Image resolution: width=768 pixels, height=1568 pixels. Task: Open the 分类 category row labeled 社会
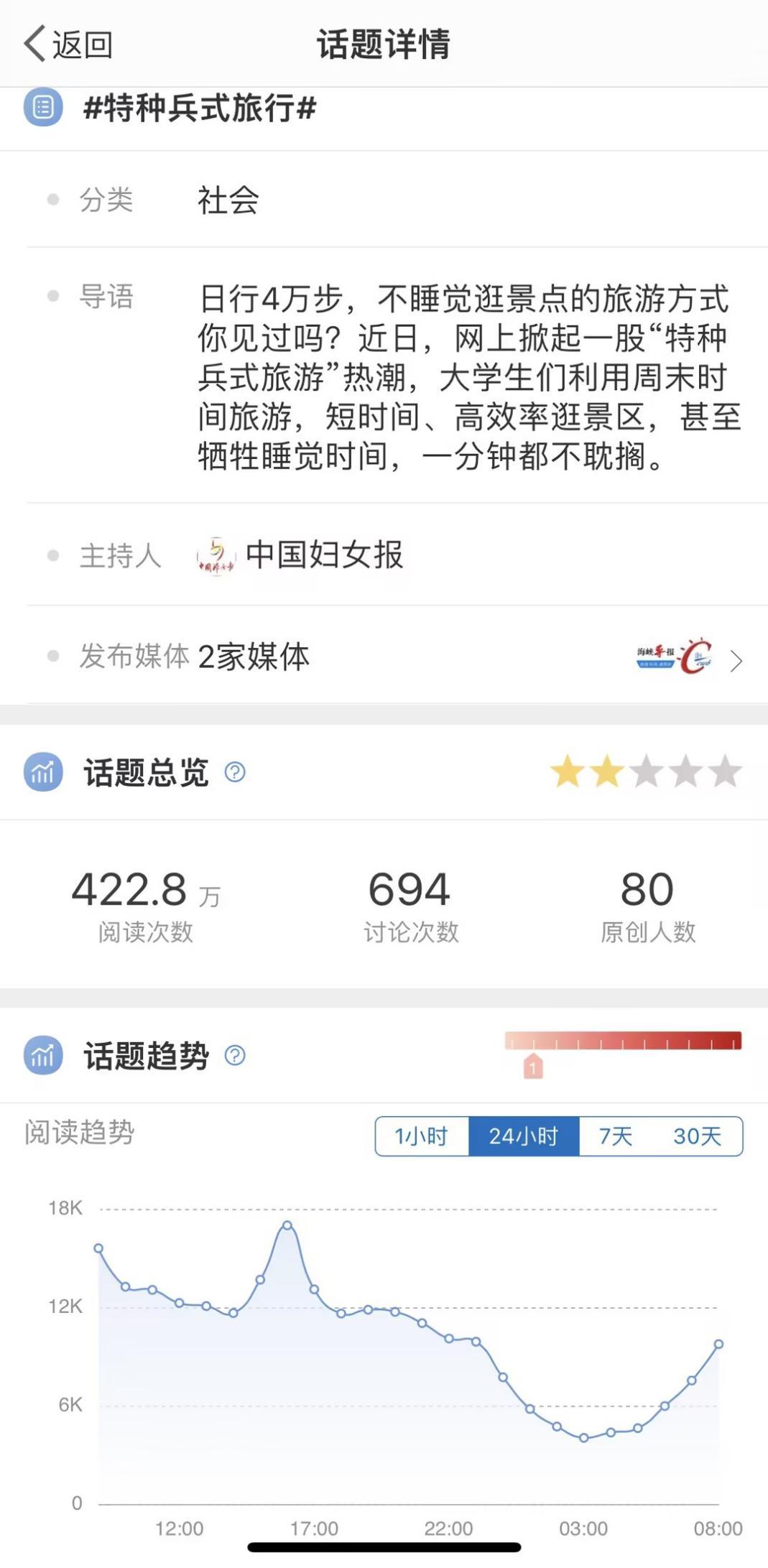point(227,201)
